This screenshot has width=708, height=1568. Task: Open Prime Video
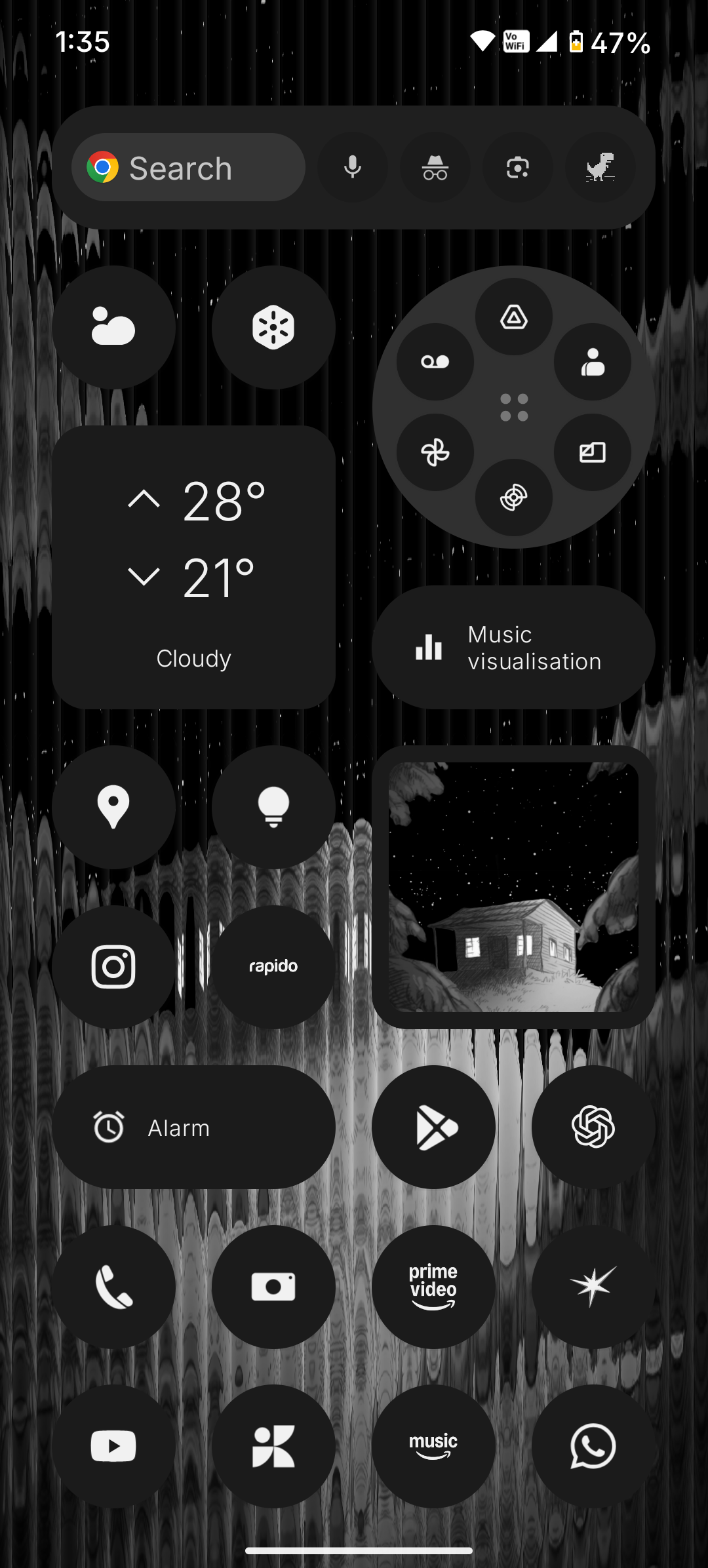point(433,1287)
